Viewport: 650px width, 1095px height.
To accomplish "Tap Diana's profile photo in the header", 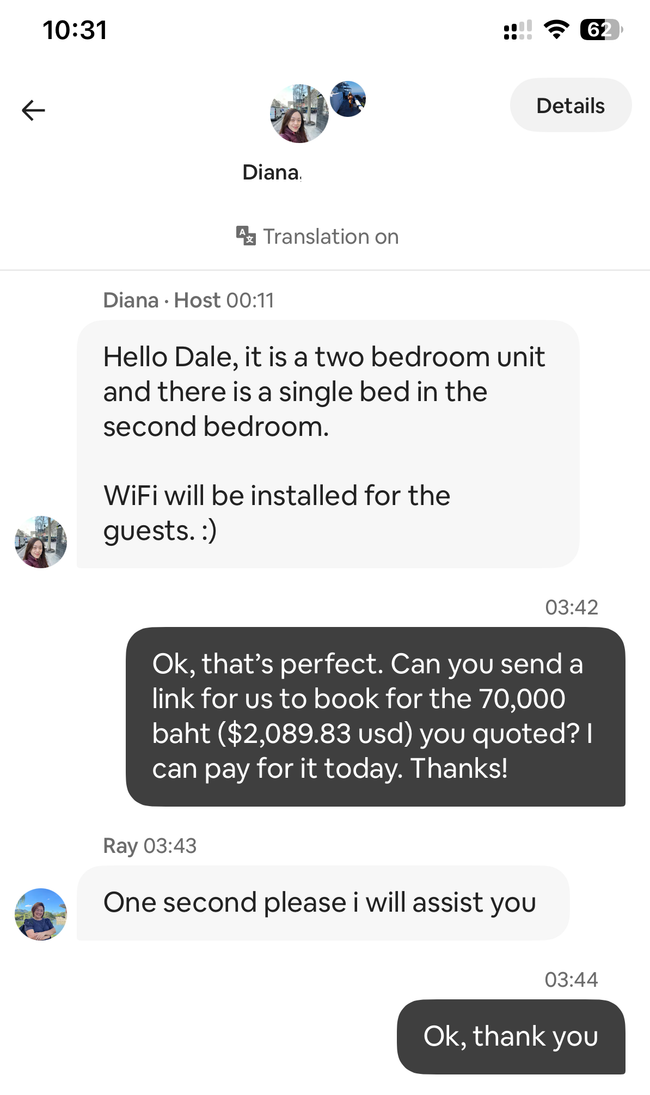I will tap(299, 114).
